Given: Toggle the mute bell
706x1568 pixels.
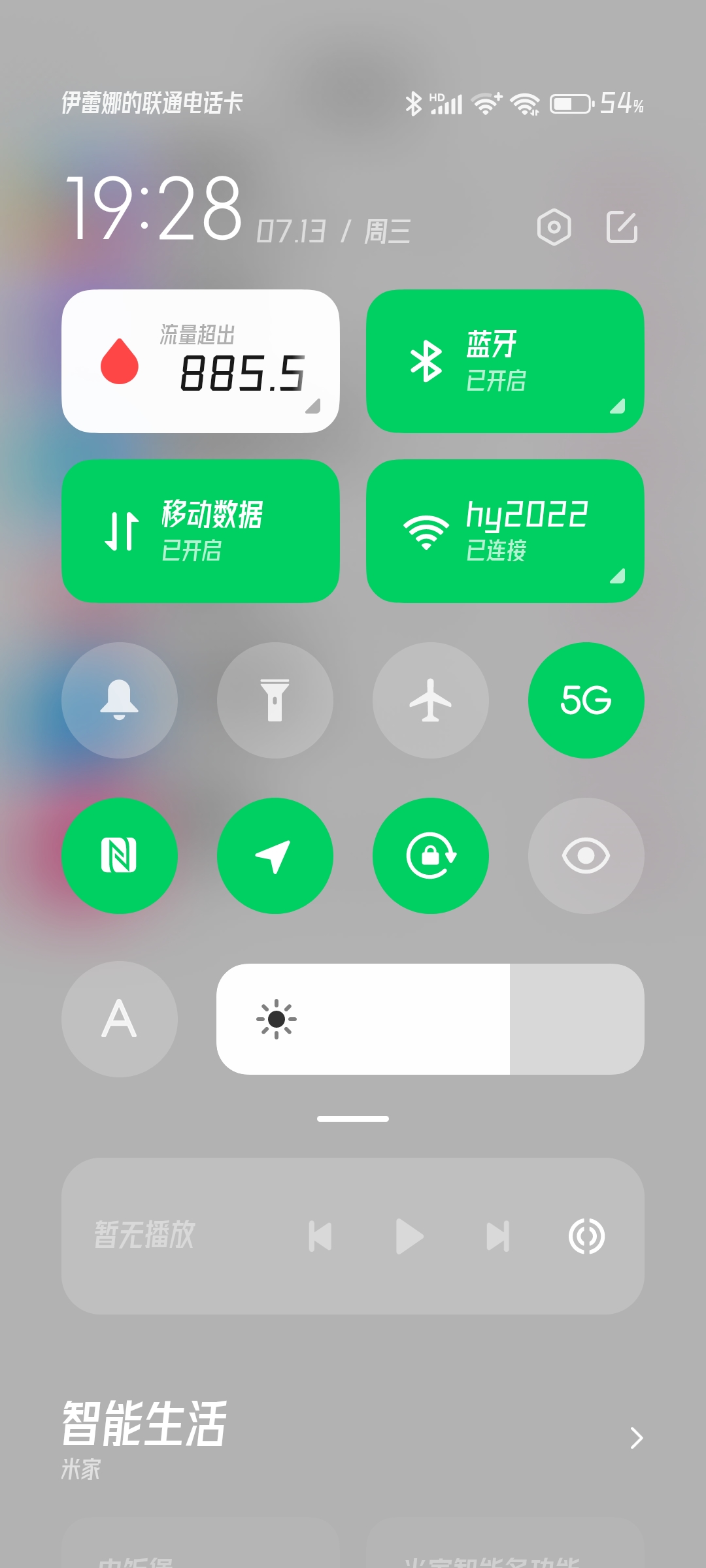Looking at the screenshot, I should [x=120, y=700].
